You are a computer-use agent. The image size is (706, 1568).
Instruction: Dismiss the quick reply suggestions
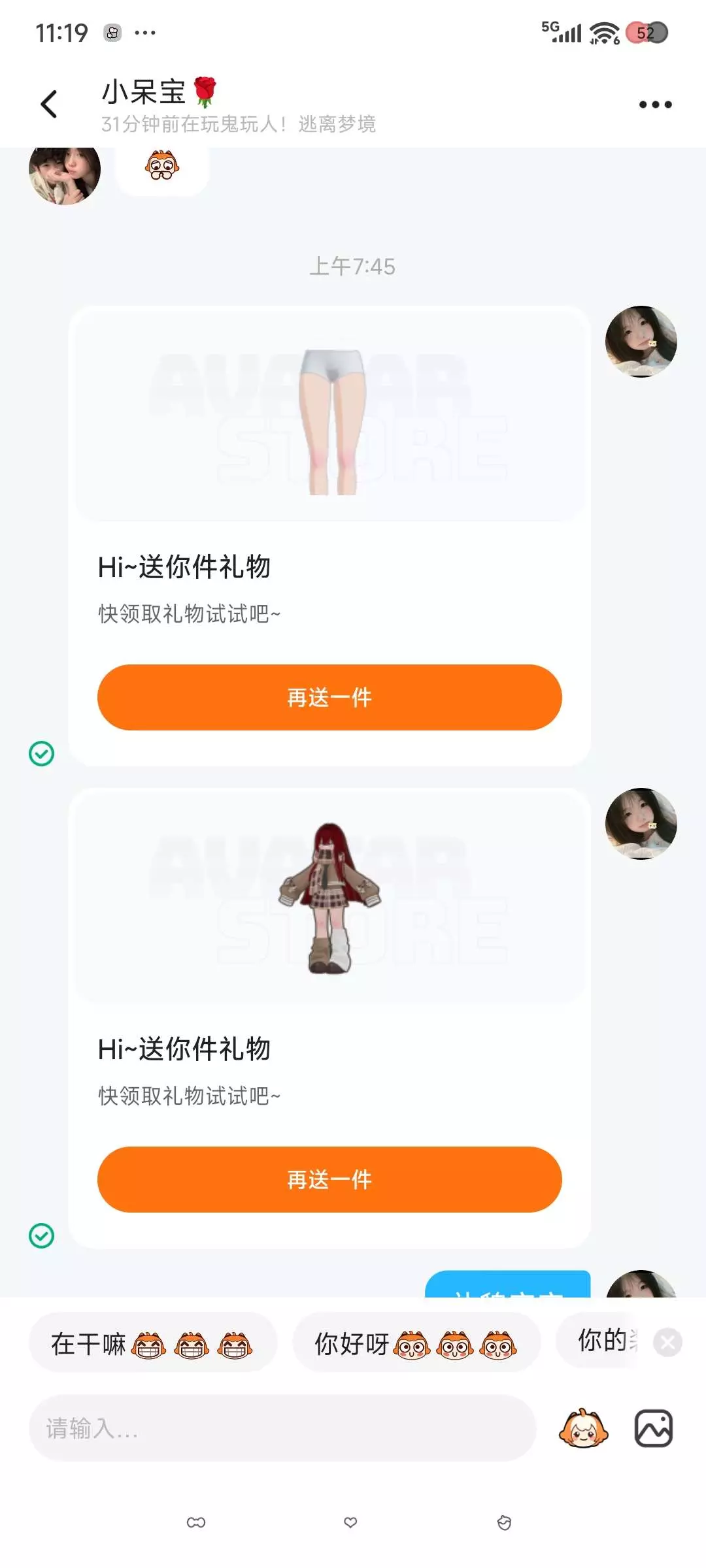pos(667,1343)
